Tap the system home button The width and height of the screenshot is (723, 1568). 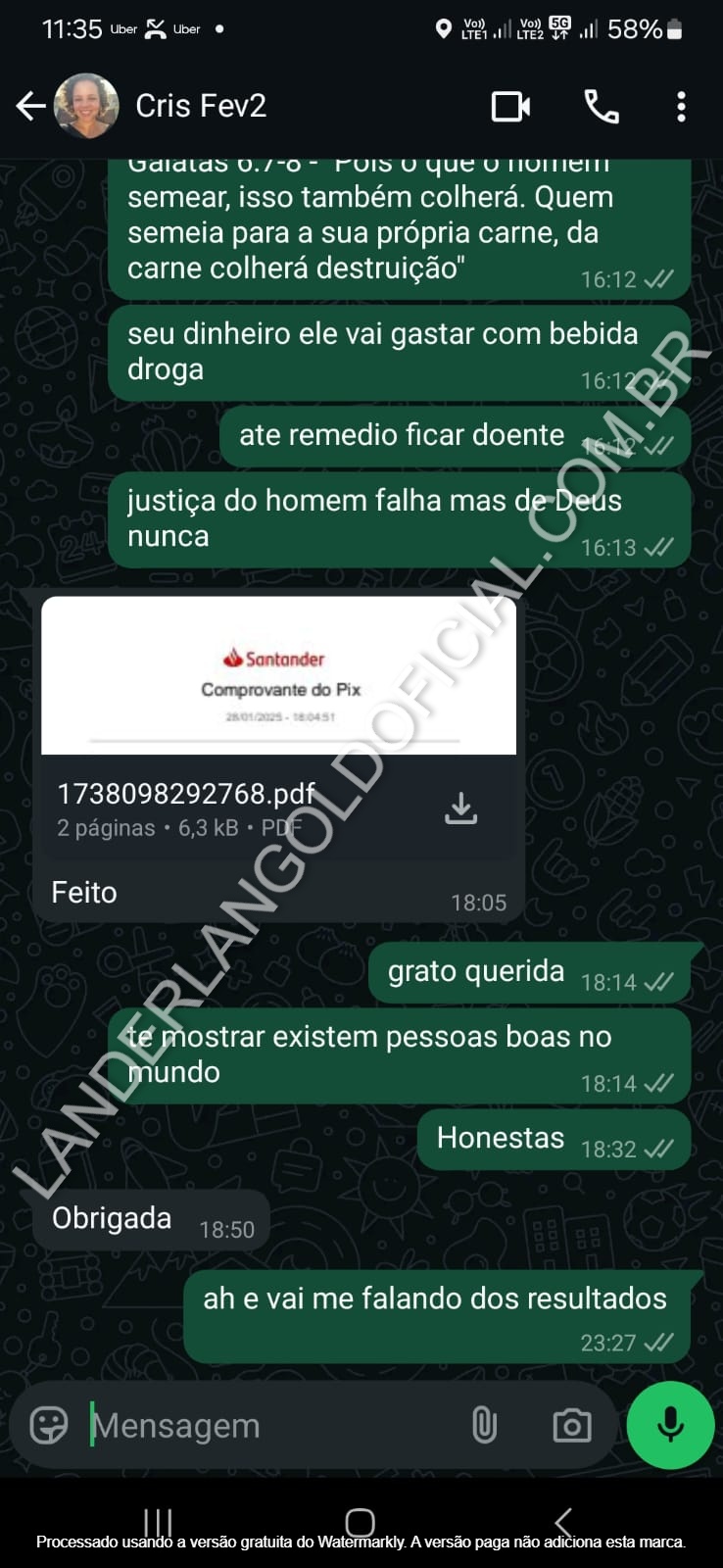point(361,1522)
